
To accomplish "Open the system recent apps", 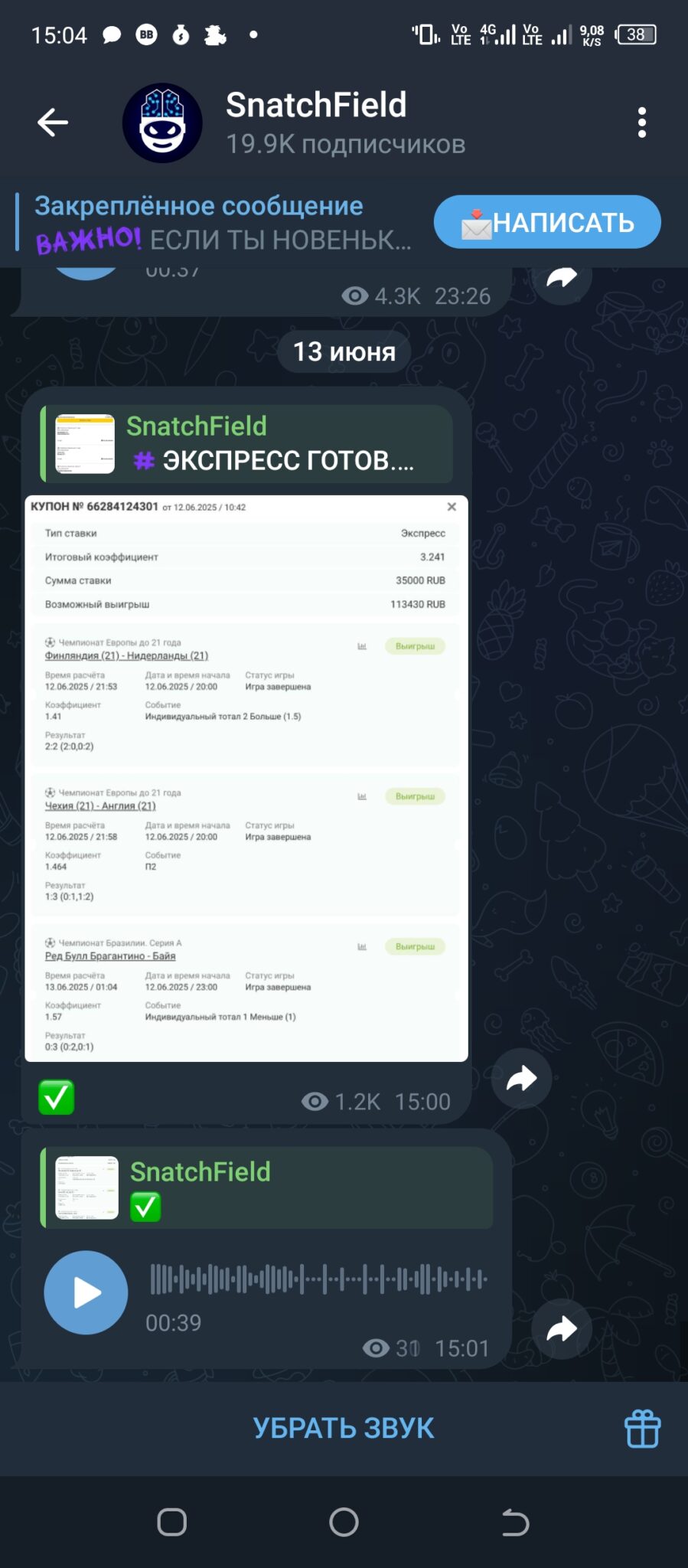I will 171,1522.
